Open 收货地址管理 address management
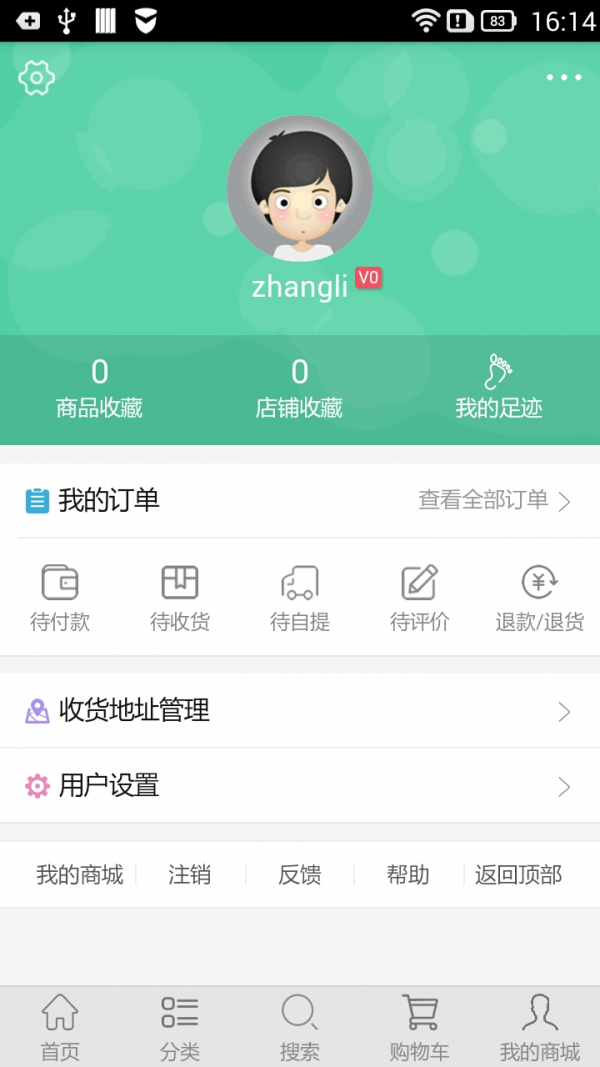Screen dimensions: 600x1067 300,711
